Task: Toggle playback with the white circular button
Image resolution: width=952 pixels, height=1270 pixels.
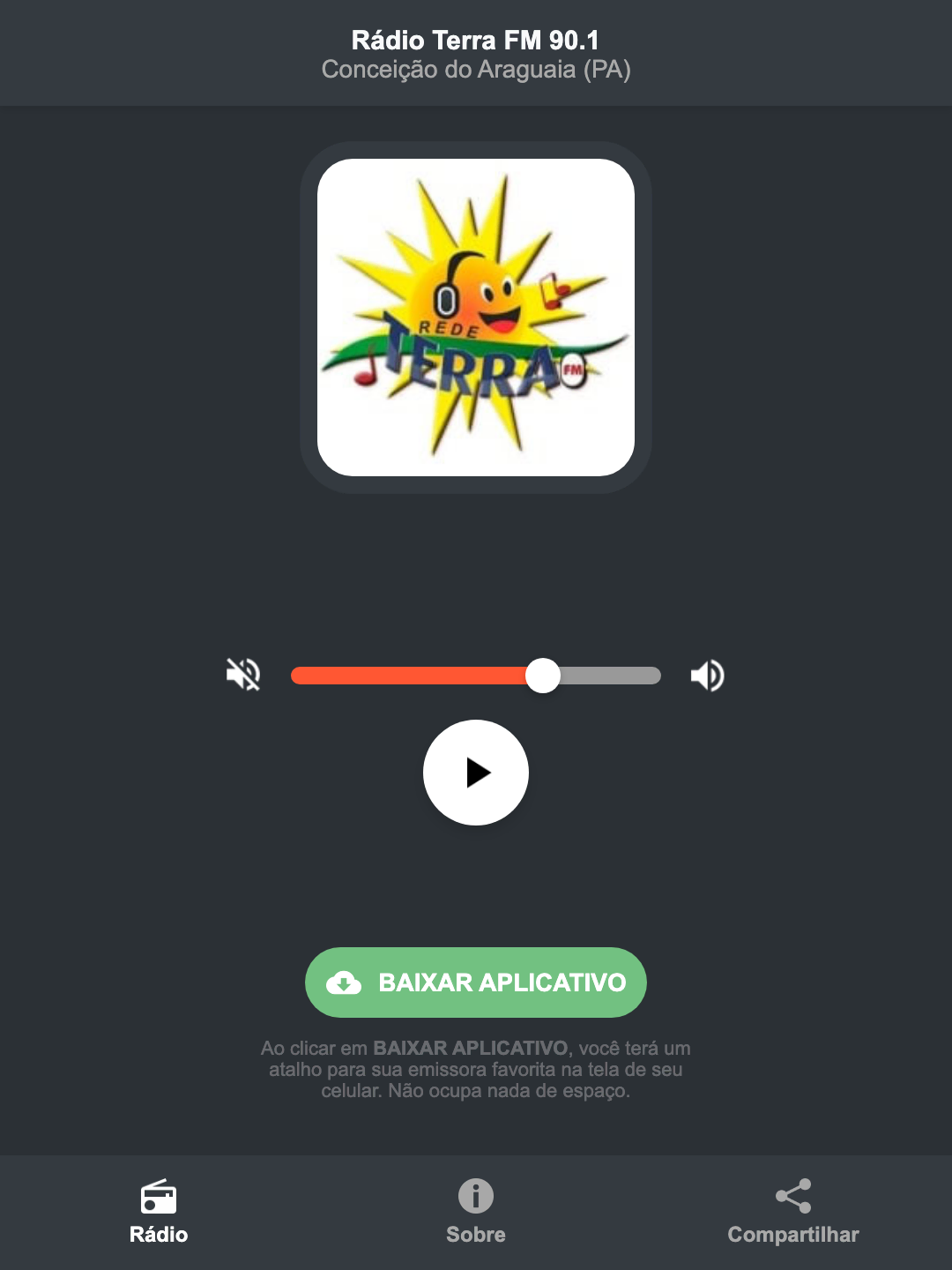Action: coord(475,773)
